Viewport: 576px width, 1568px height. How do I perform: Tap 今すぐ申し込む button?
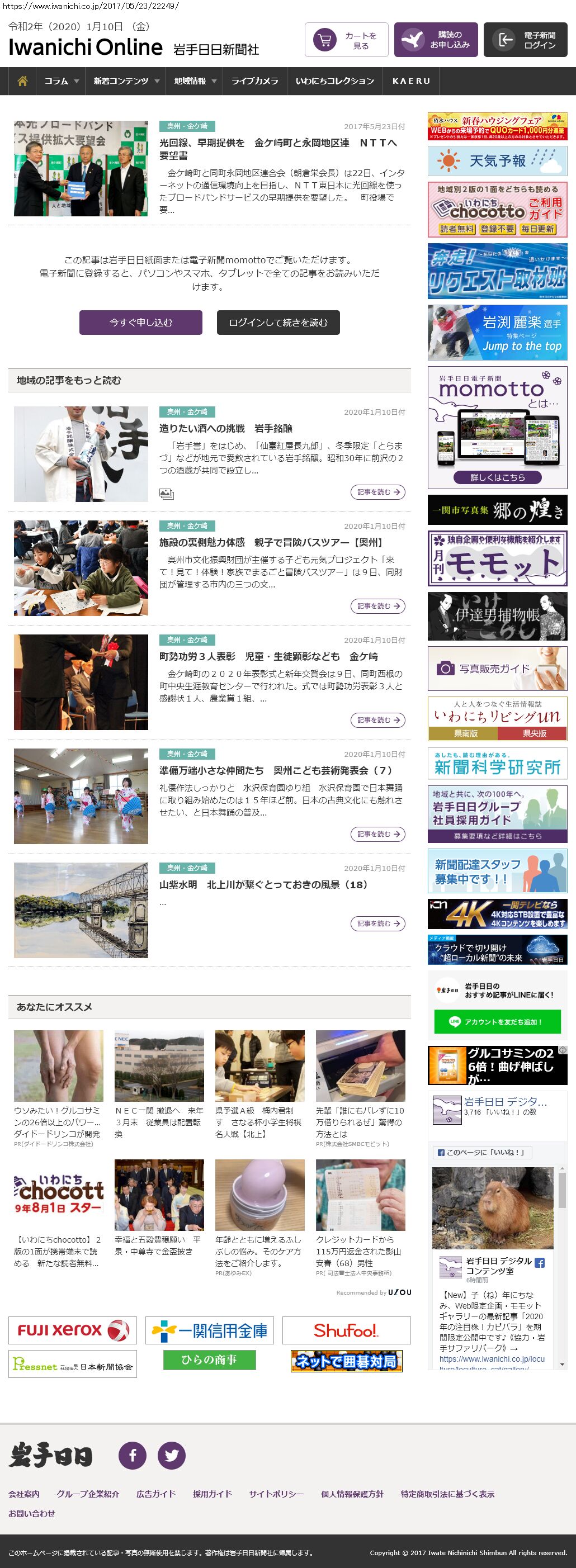(x=141, y=323)
